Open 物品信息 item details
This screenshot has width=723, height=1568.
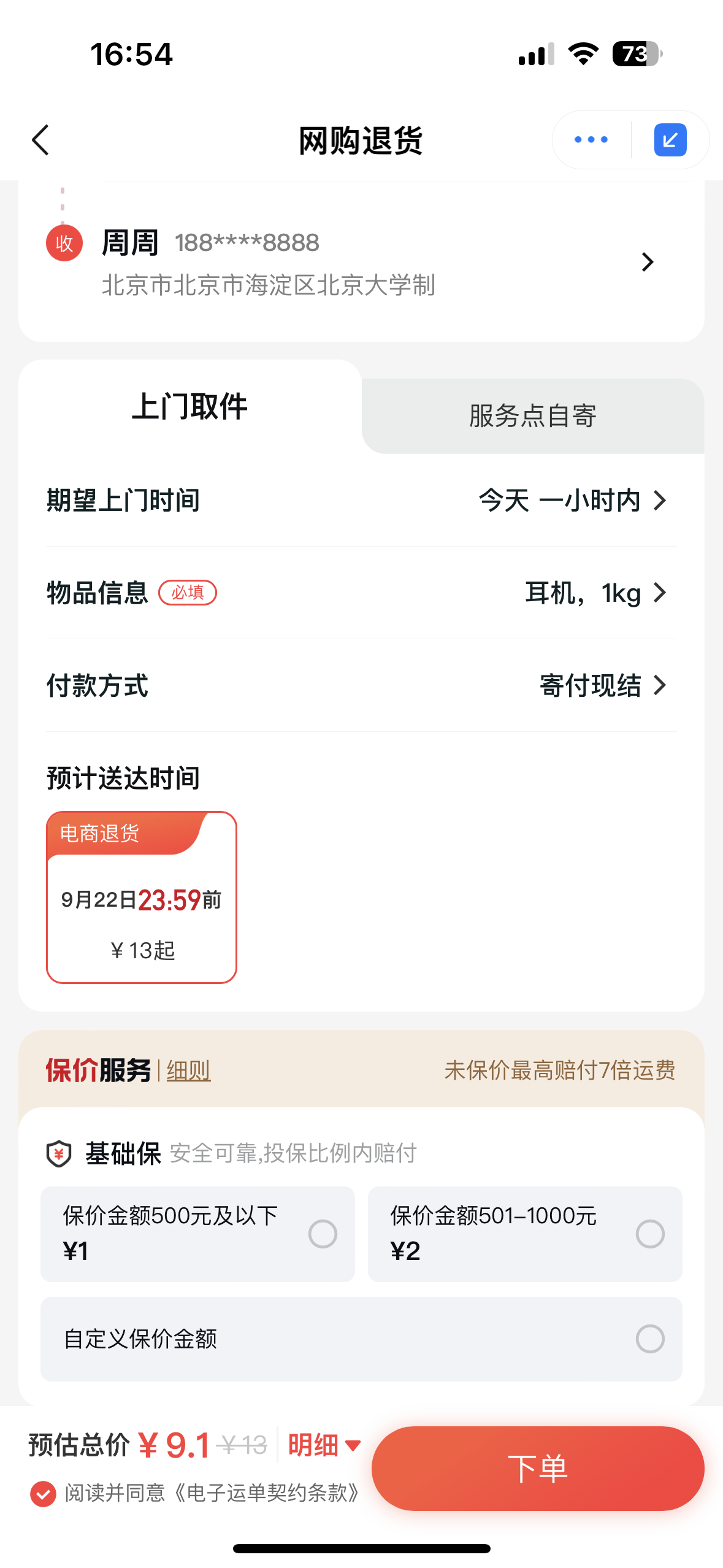pyautogui.click(x=595, y=593)
